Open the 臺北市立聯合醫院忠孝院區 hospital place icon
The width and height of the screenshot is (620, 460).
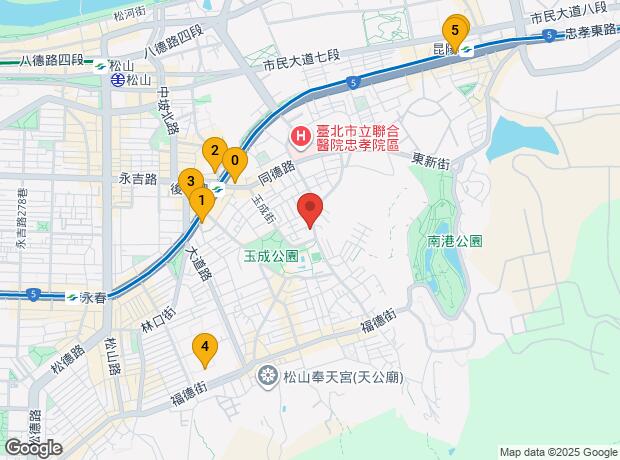[301, 138]
